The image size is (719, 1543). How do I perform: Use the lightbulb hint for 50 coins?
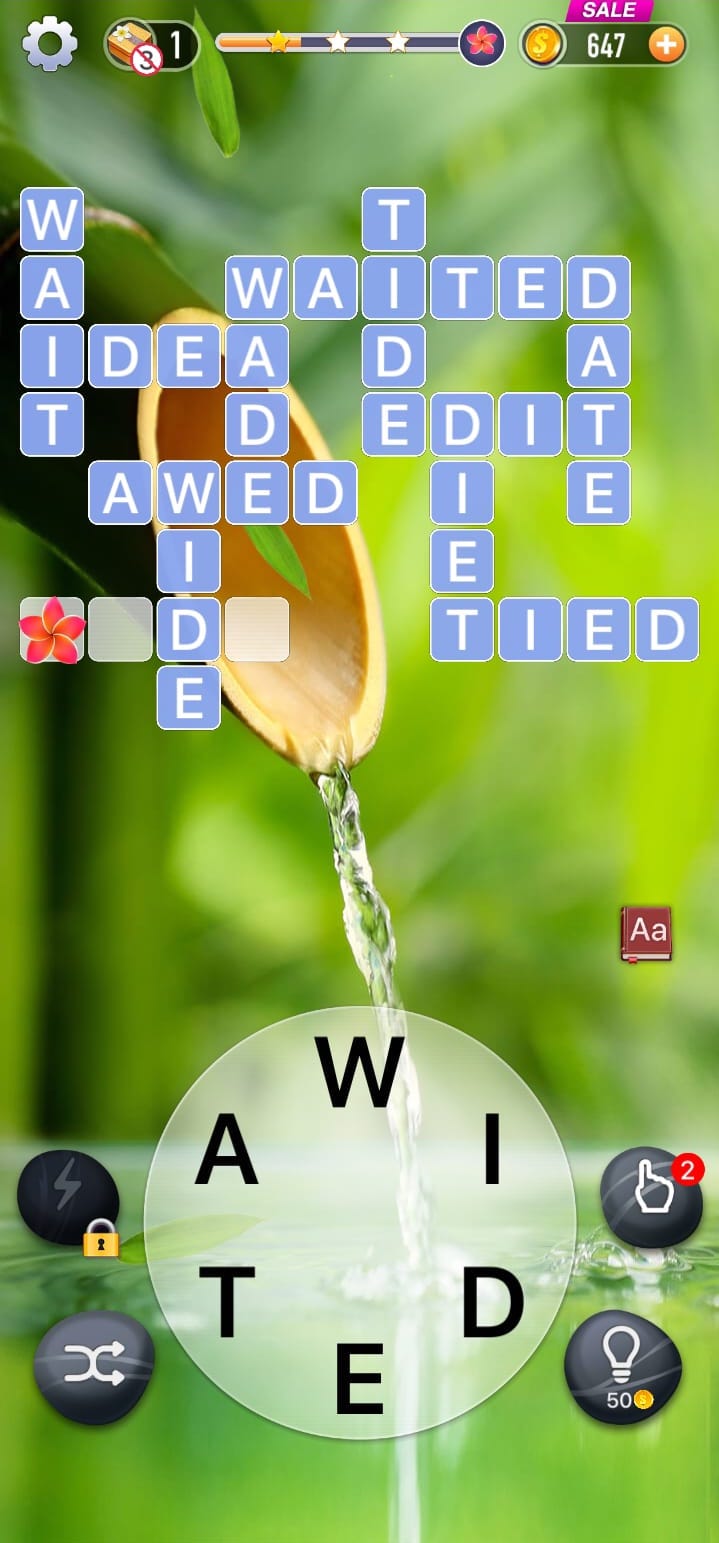[622, 1366]
